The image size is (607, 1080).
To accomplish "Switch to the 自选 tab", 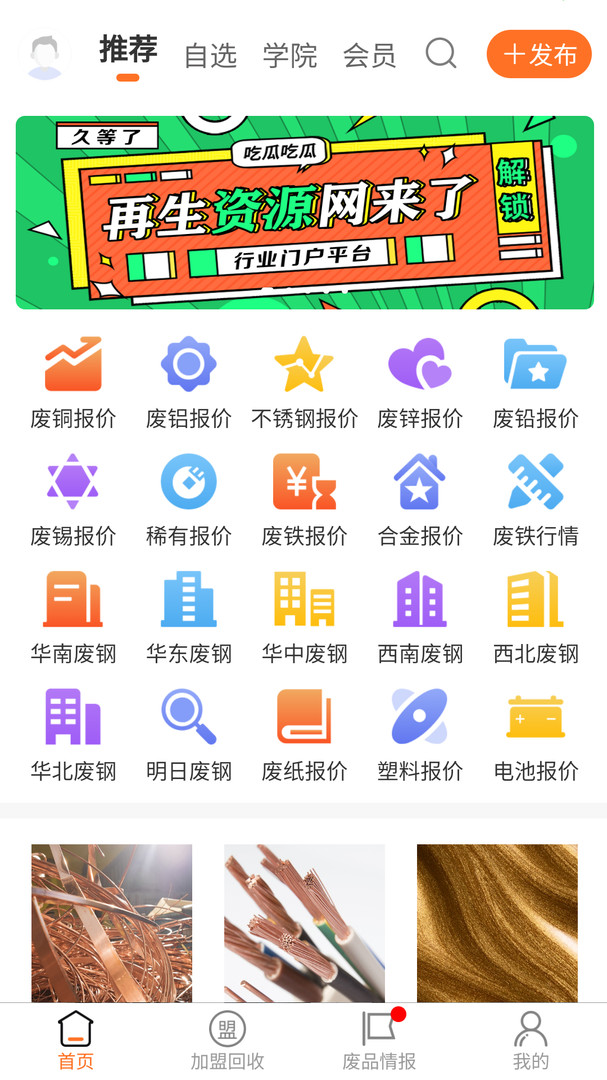I will pos(210,55).
